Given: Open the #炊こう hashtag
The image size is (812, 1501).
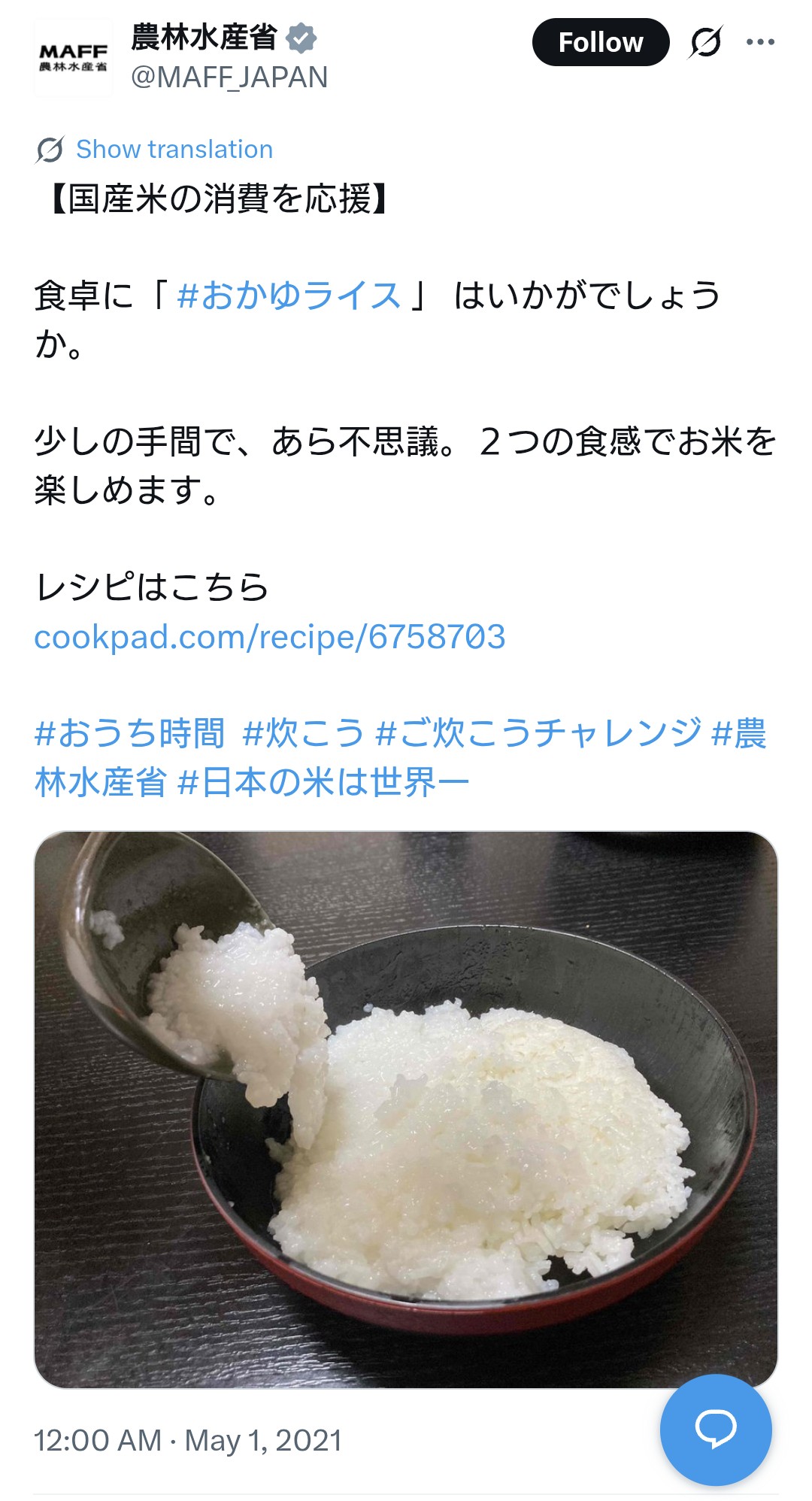Looking at the screenshot, I should (x=303, y=733).
